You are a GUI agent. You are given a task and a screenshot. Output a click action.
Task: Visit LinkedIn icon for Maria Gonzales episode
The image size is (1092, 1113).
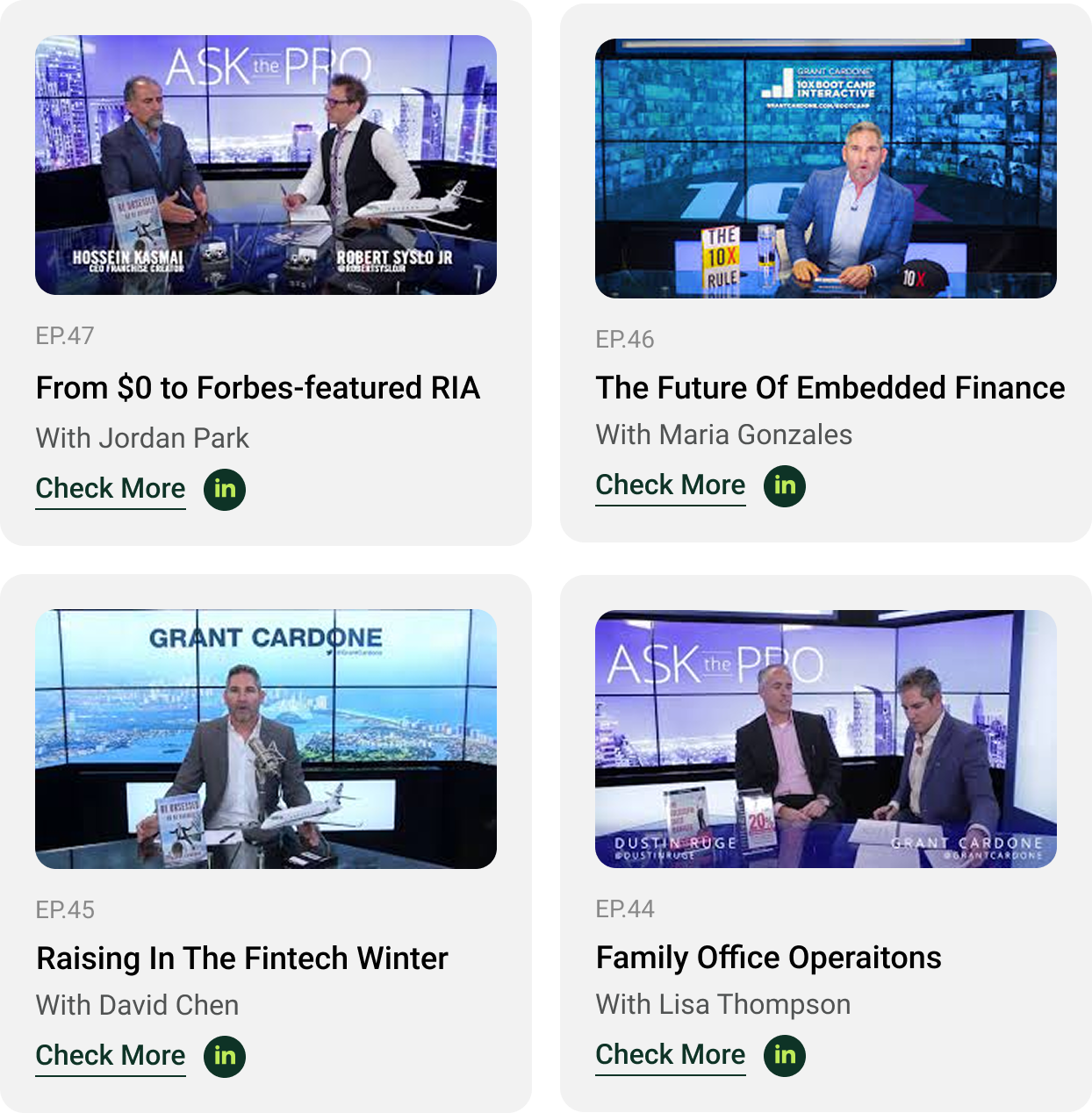pos(785,485)
